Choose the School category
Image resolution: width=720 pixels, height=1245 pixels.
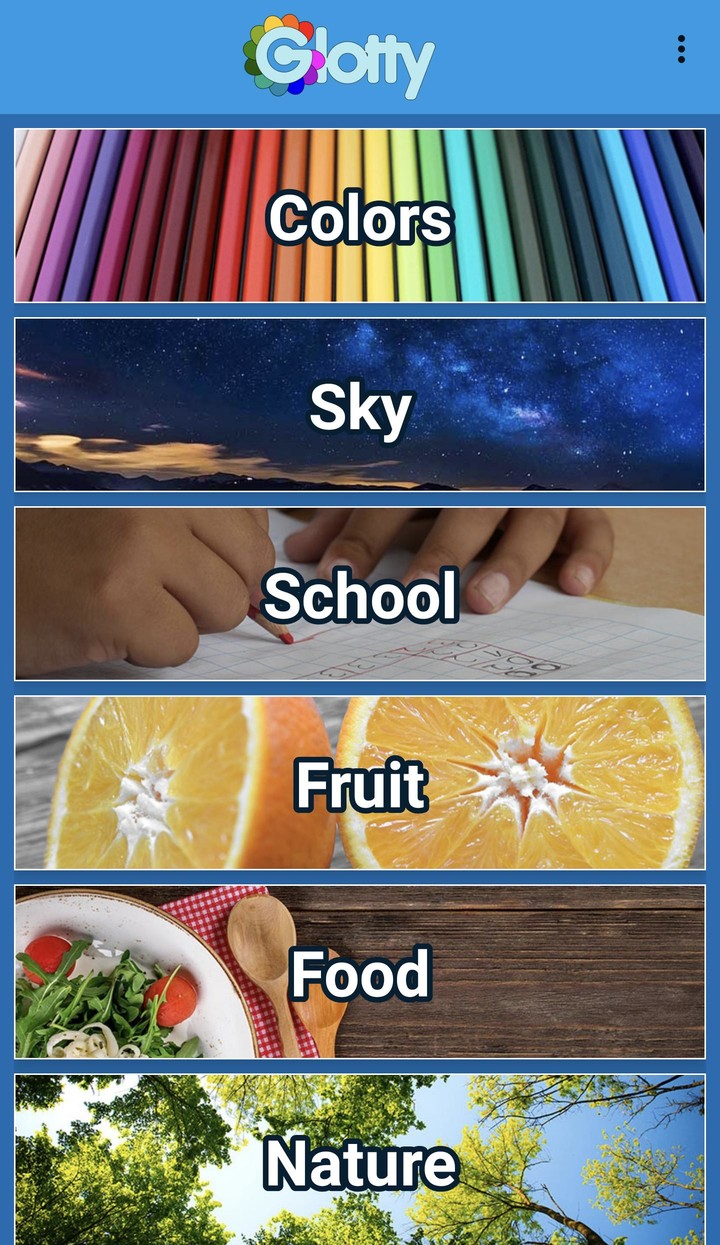click(360, 594)
